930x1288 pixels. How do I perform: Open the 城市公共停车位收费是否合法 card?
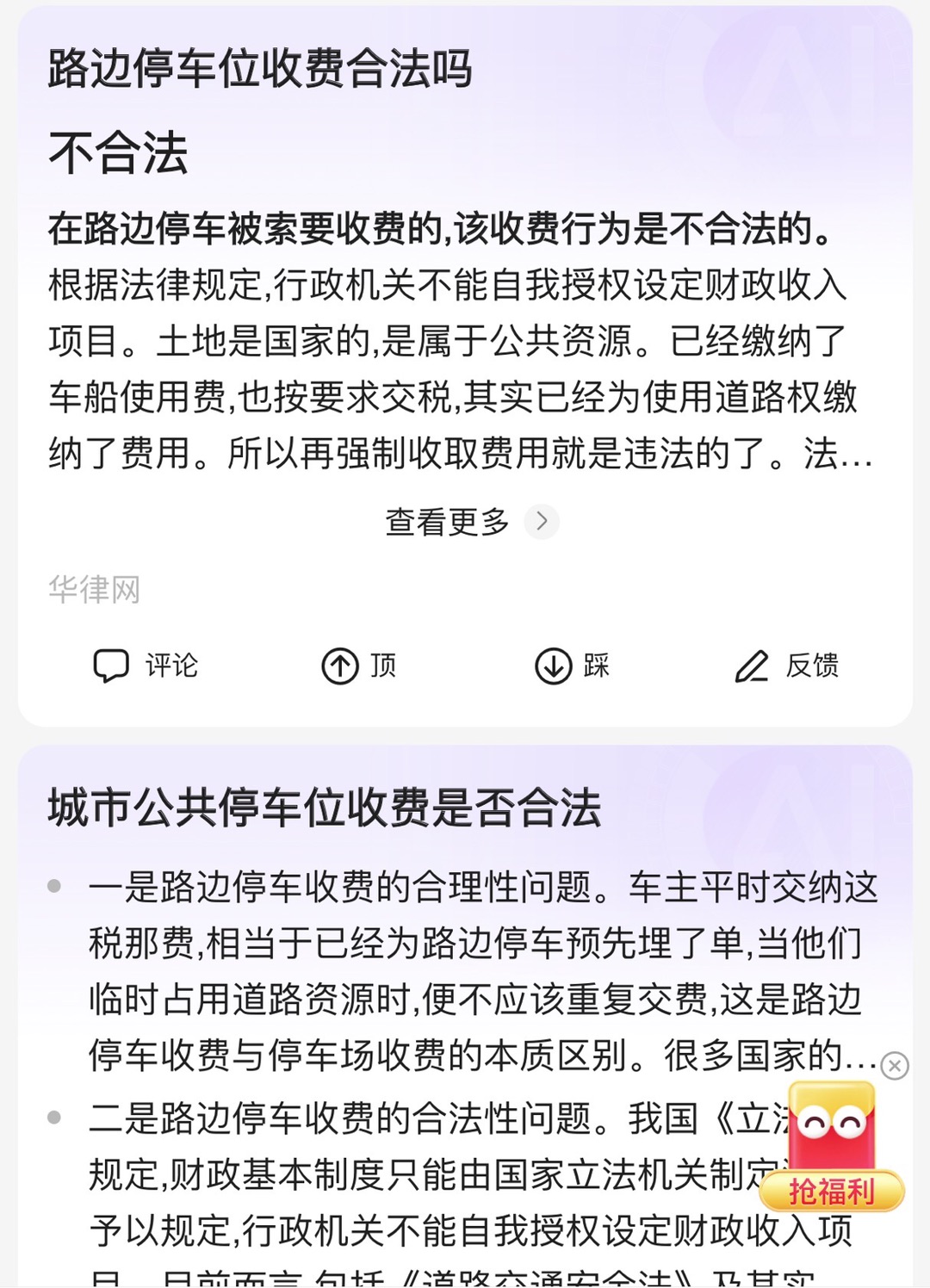pos(324,808)
